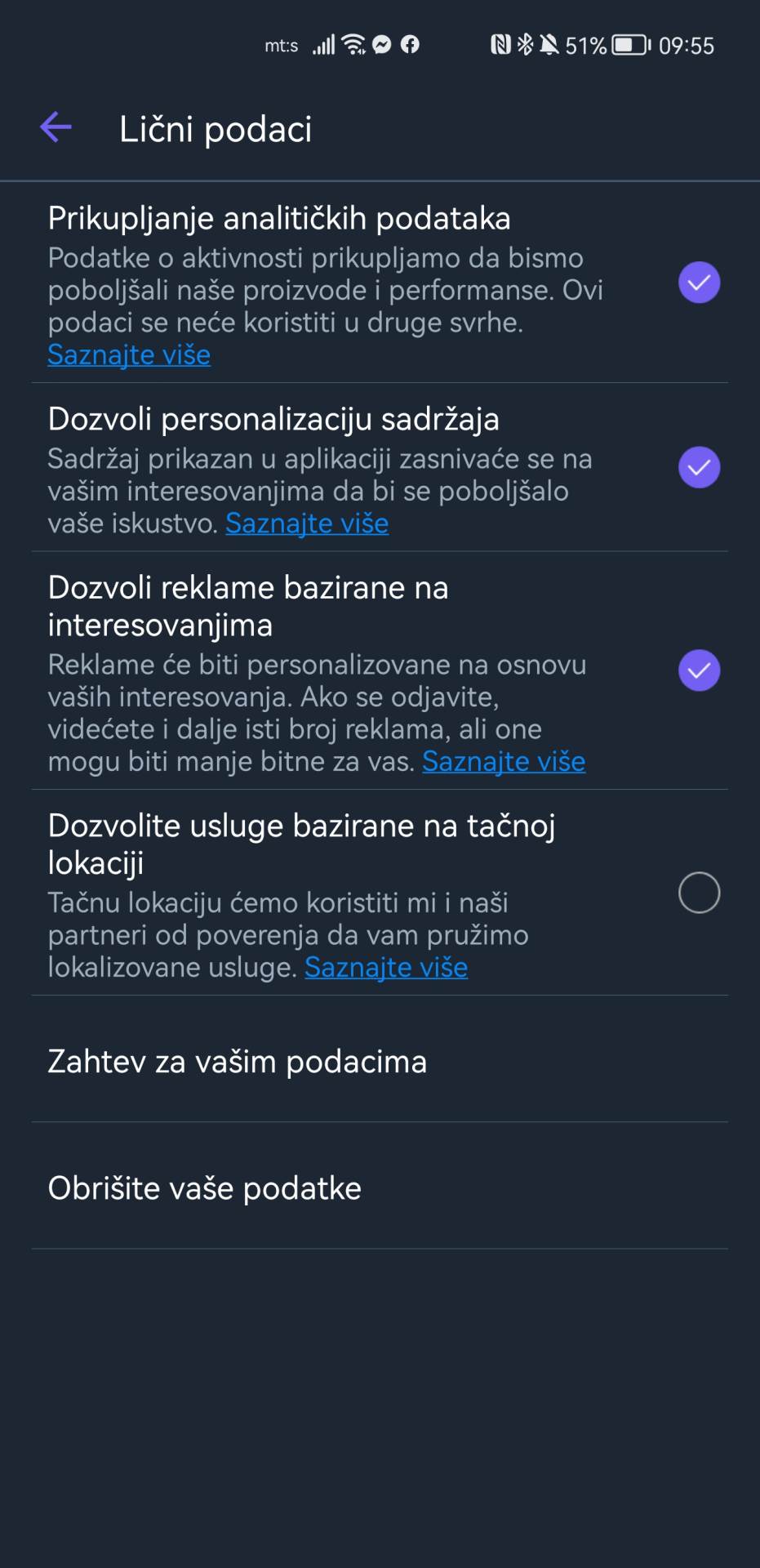Image resolution: width=760 pixels, height=1568 pixels.
Task: Open Saznajte više in the ads section
Action: point(503,760)
